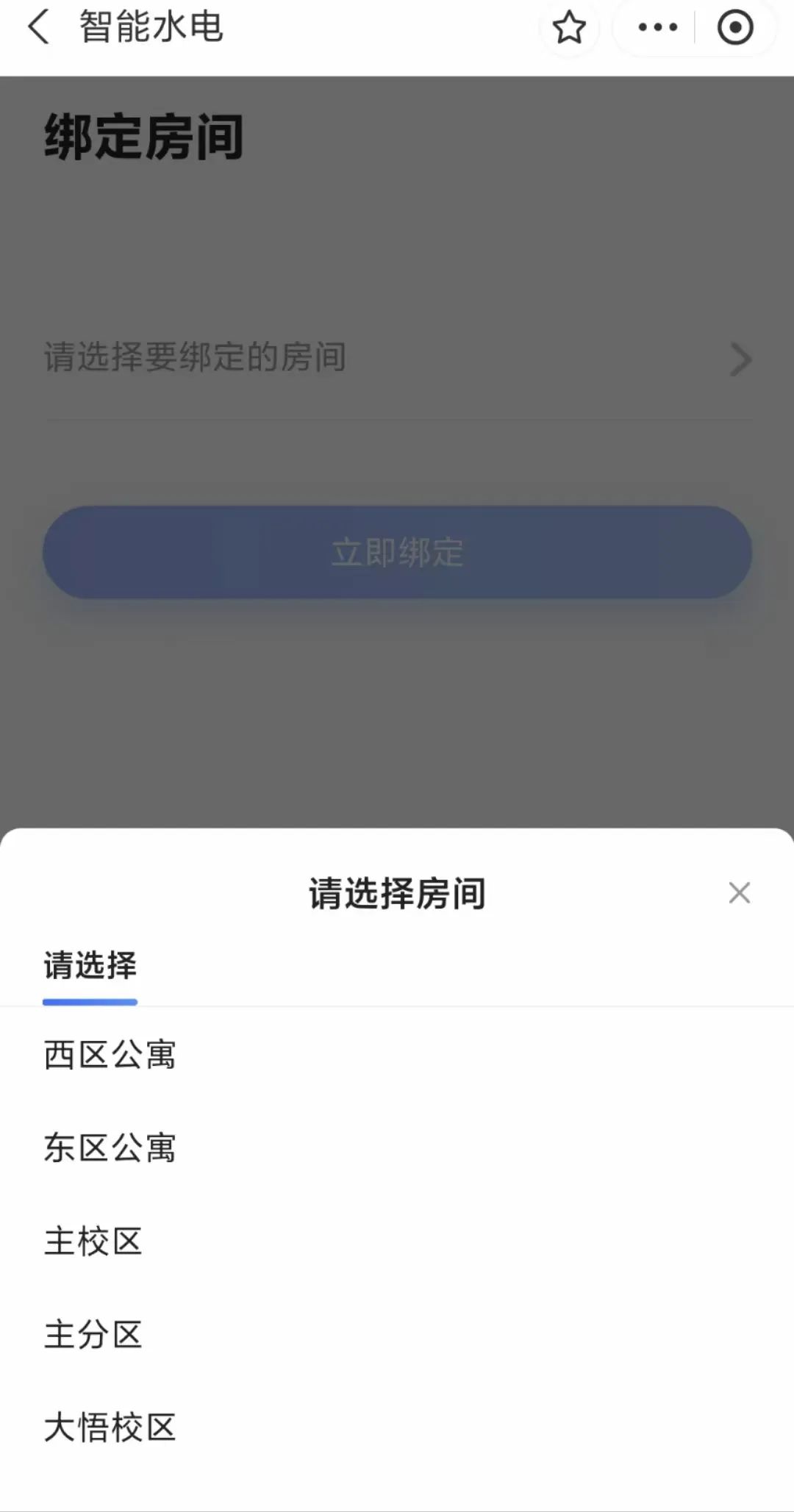Go back from 智能水电 page
The image size is (794, 1512).
tap(38, 28)
